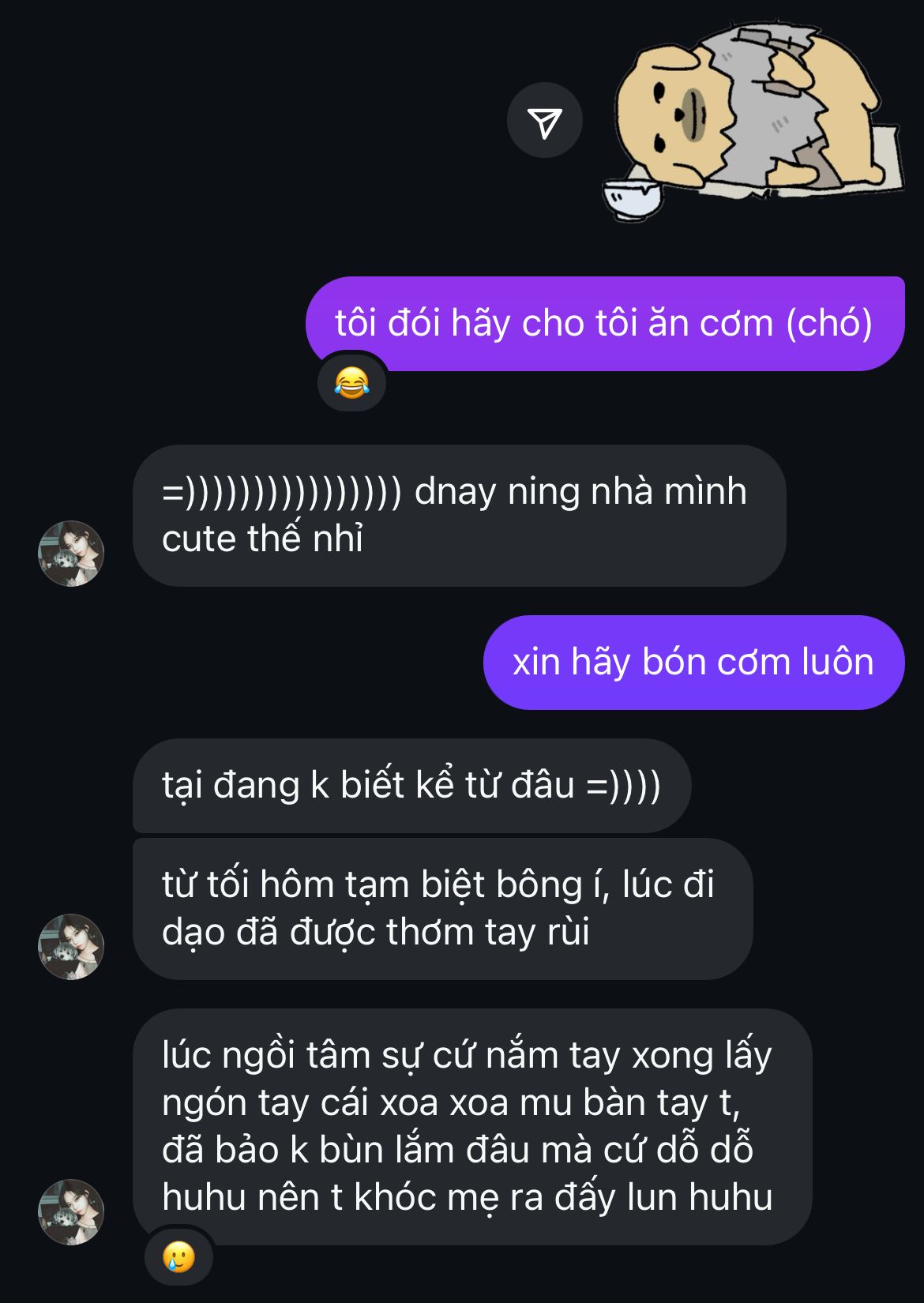Viewport: 924px width, 1303px height.
Task: Open sender's avatar beside "cute thế nhỉ" message
Action: tap(71, 554)
